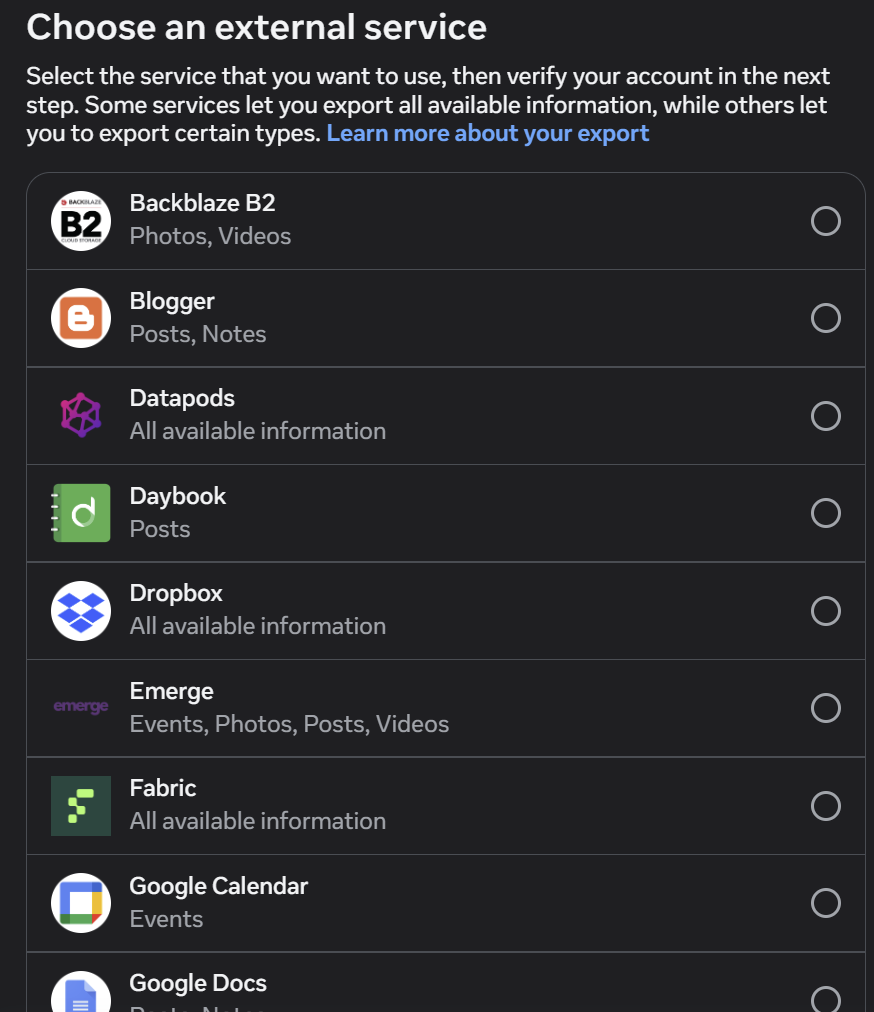Click the Emerge wordmark icon
Screen dimensions: 874x1012
click(x=80, y=707)
